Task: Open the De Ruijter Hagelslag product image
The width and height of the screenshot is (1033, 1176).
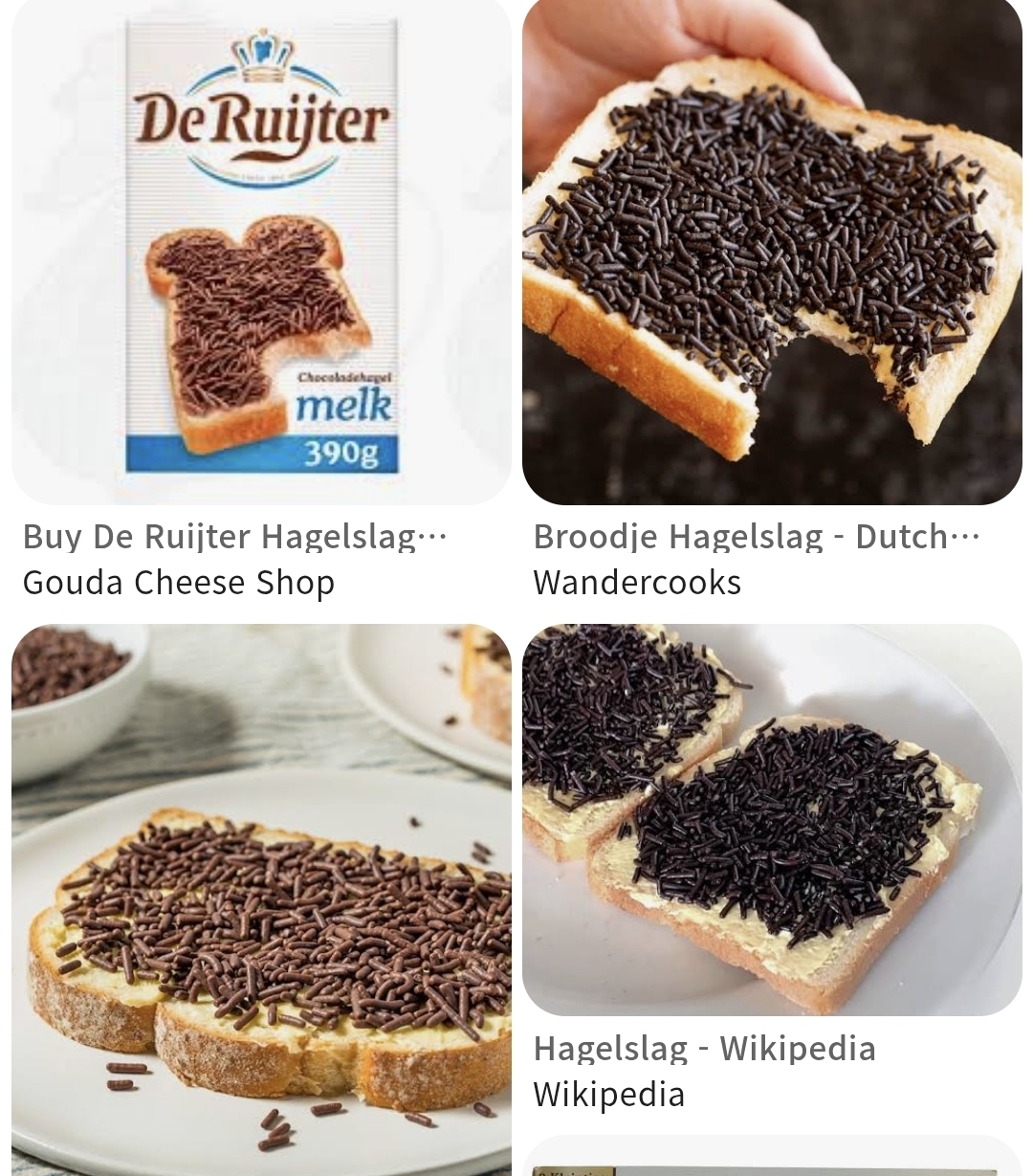Action: click(x=260, y=251)
